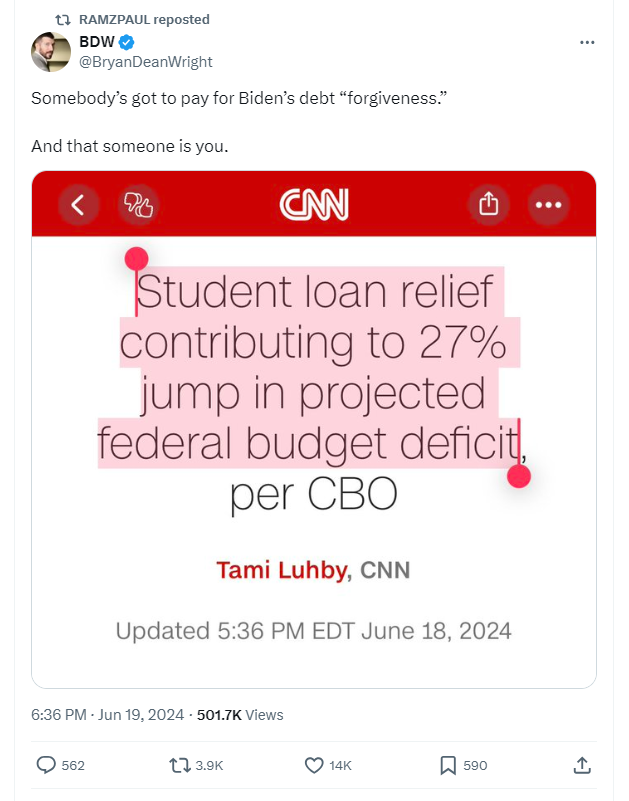
Task: Open BDW's profile picture
Action: 50,52
